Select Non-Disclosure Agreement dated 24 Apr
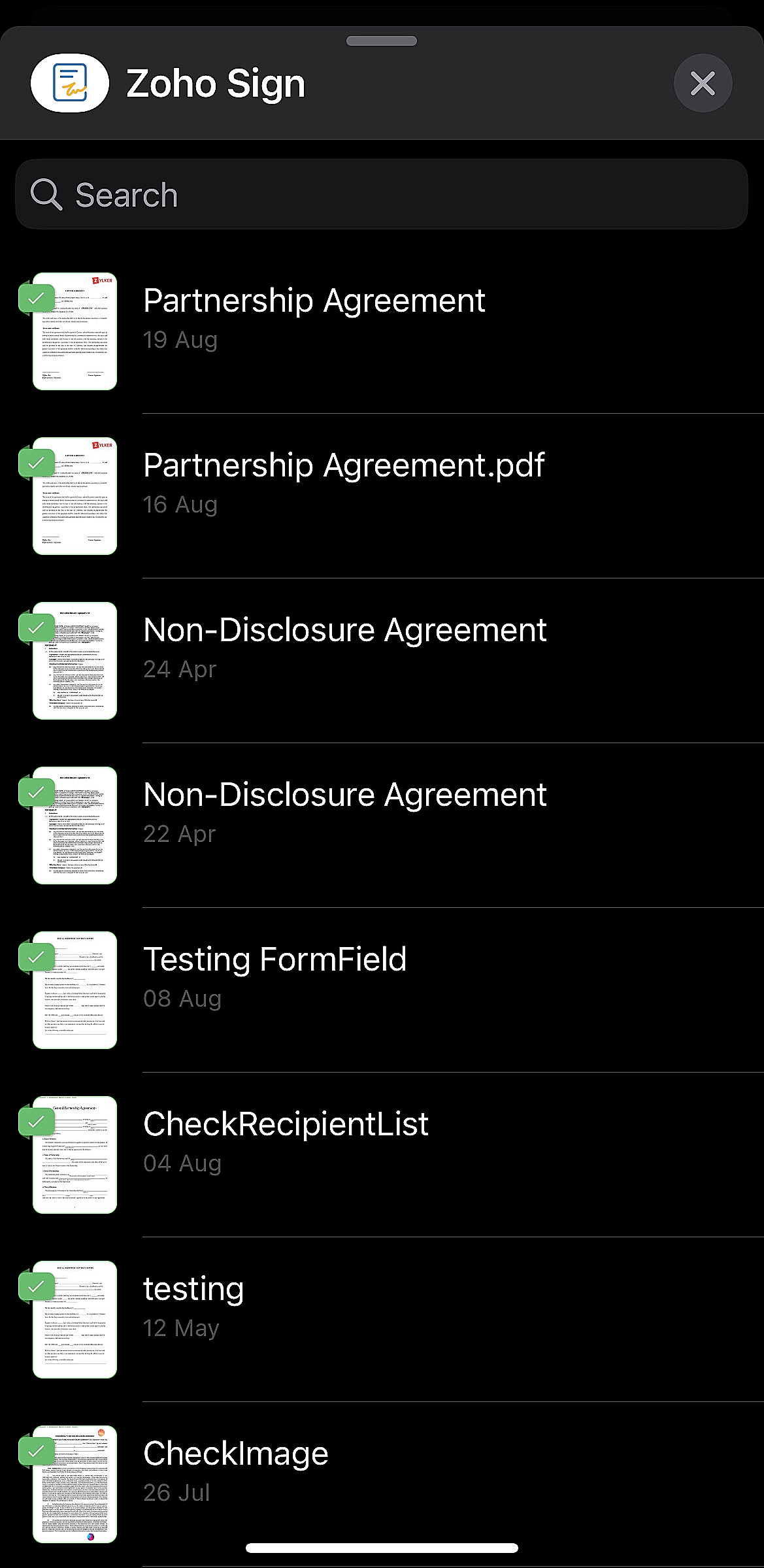This screenshot has width=764, height=1568. [344, 647]
